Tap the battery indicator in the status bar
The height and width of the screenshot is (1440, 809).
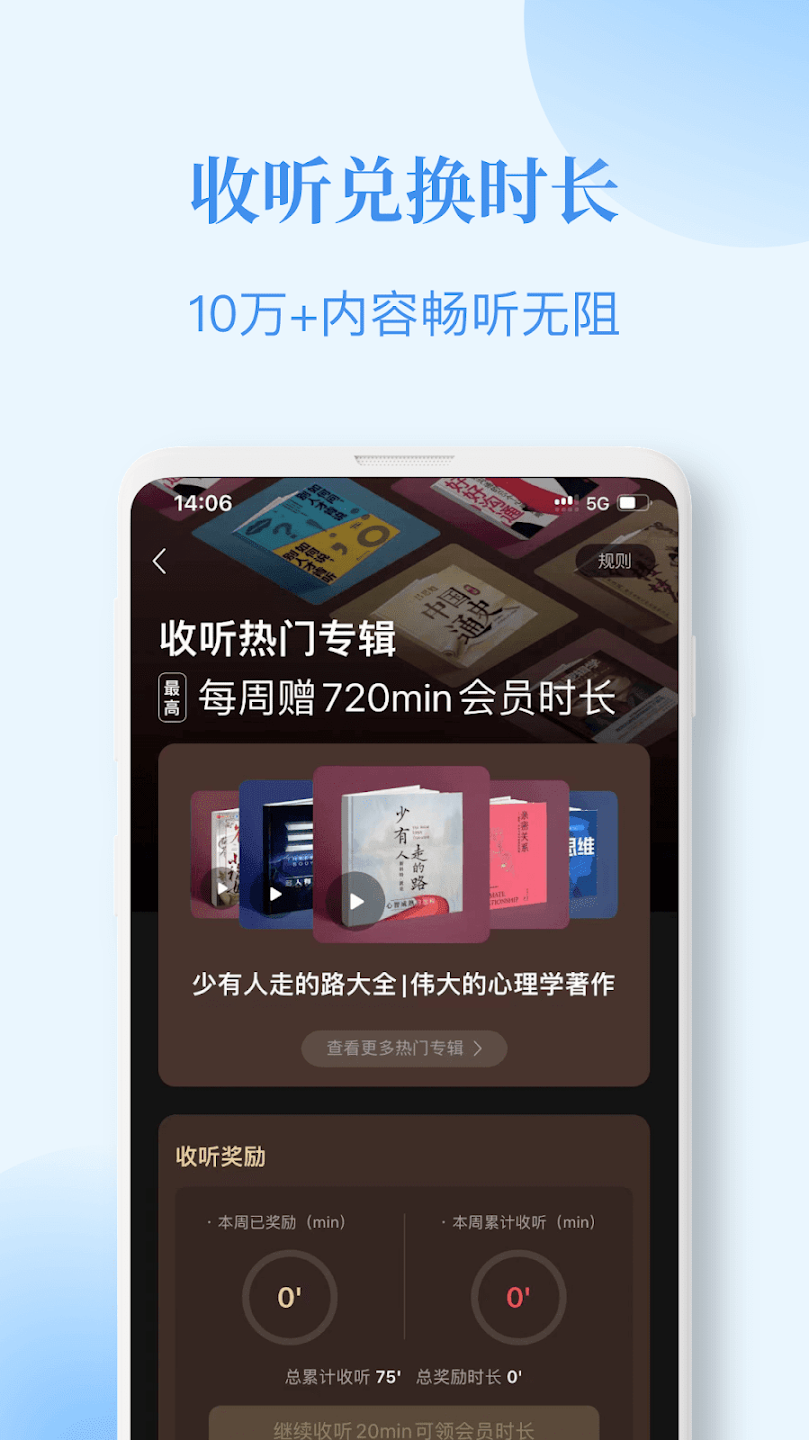click(636, 503)
